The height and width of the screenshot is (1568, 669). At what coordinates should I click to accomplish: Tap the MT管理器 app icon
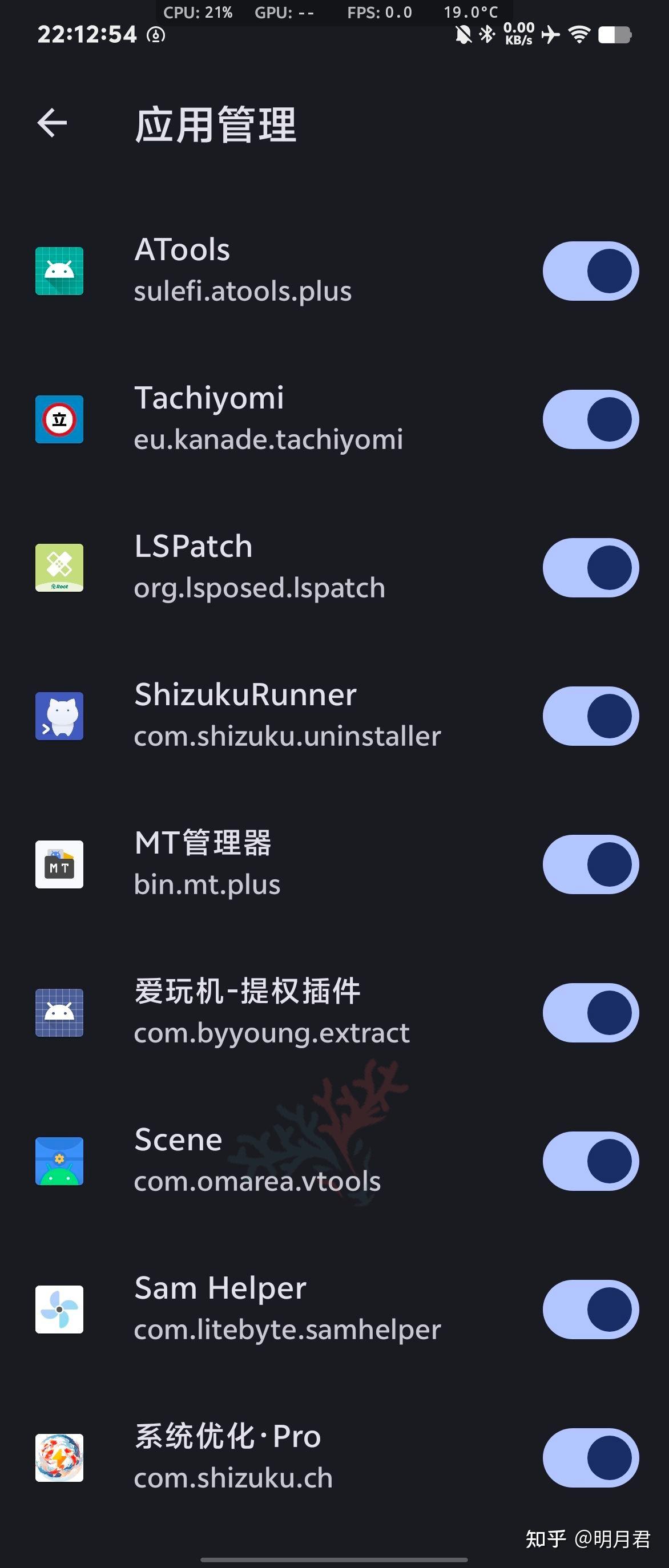coord(59,864)
